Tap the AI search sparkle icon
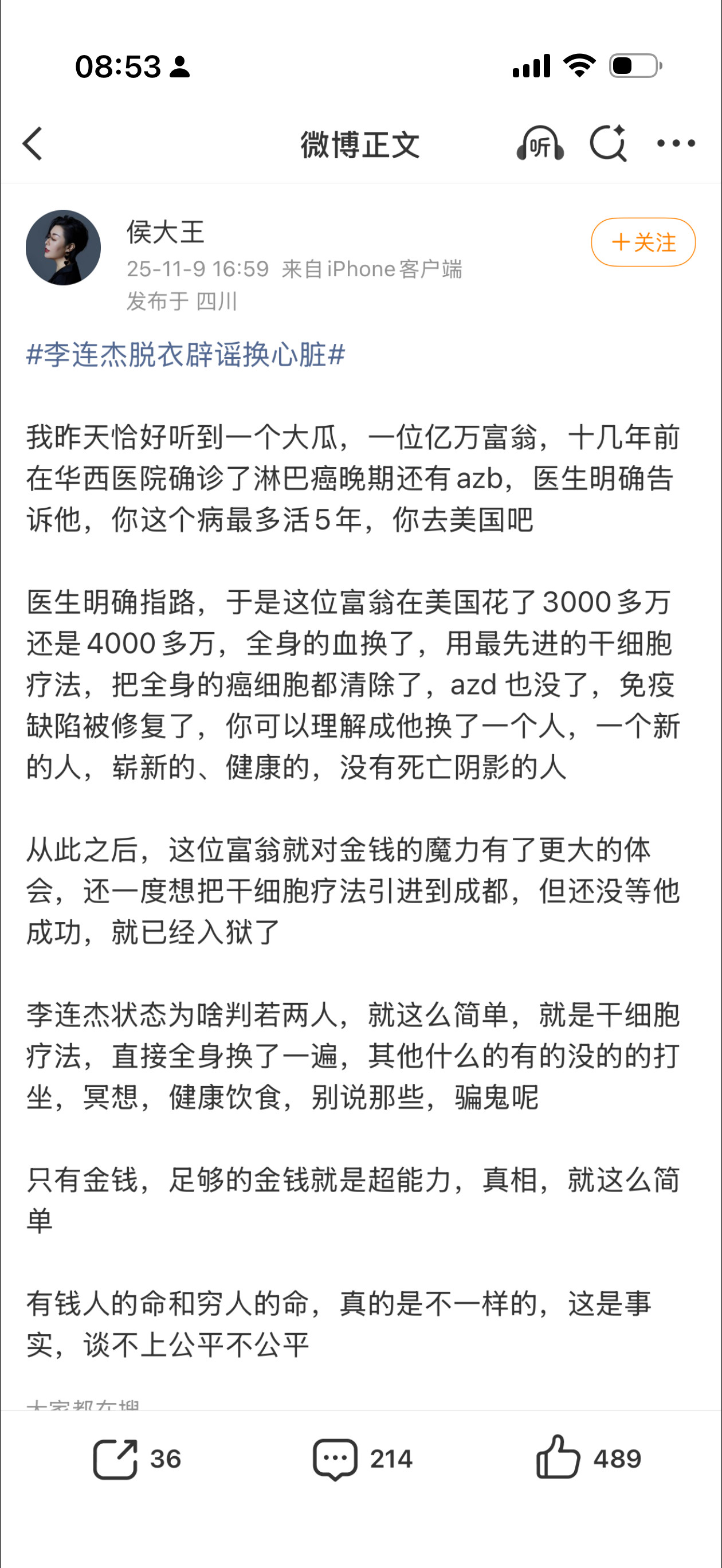The height and width of the screenshot is (1568, 722). (609, 144)
